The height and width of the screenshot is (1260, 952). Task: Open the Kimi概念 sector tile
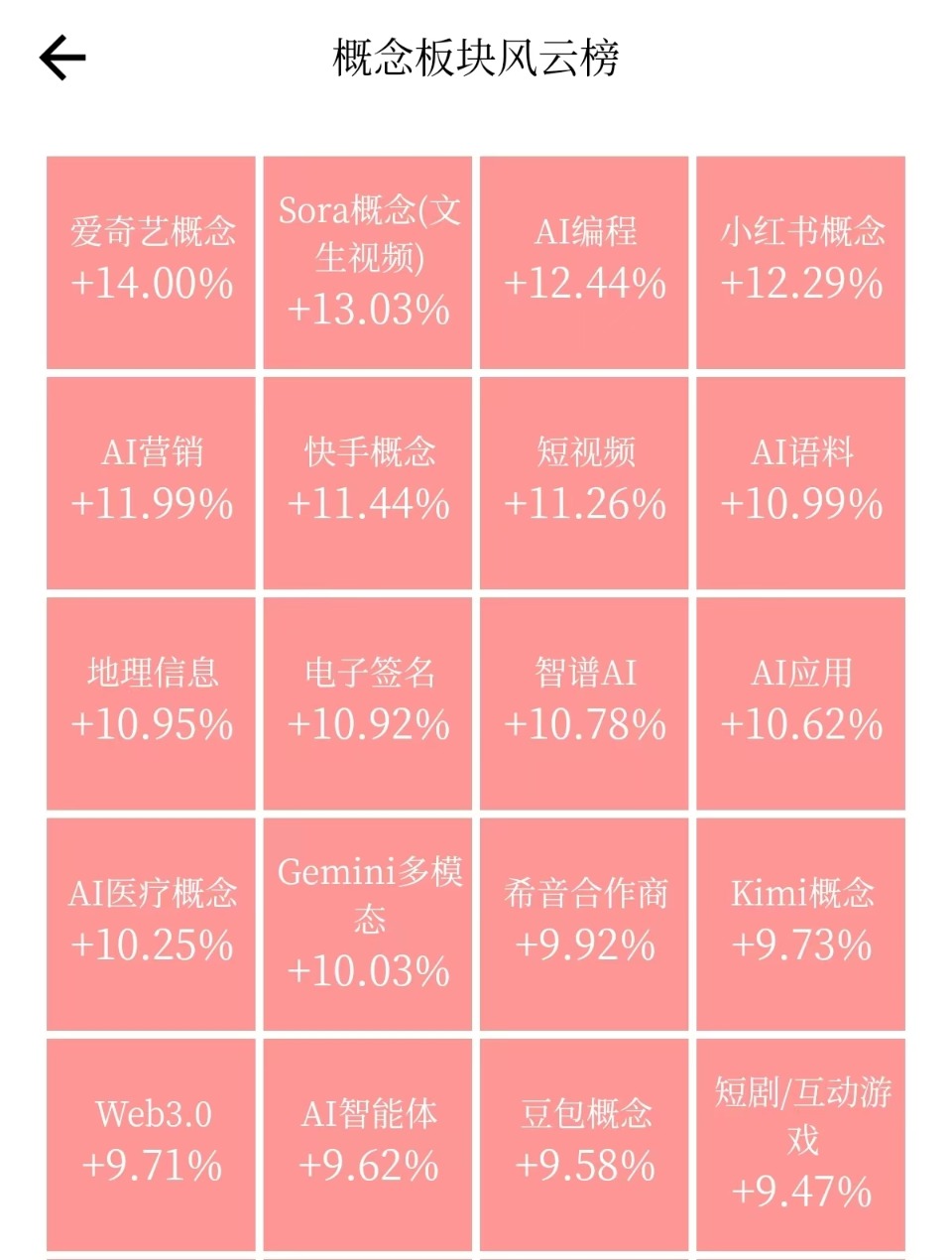(800, 923)
